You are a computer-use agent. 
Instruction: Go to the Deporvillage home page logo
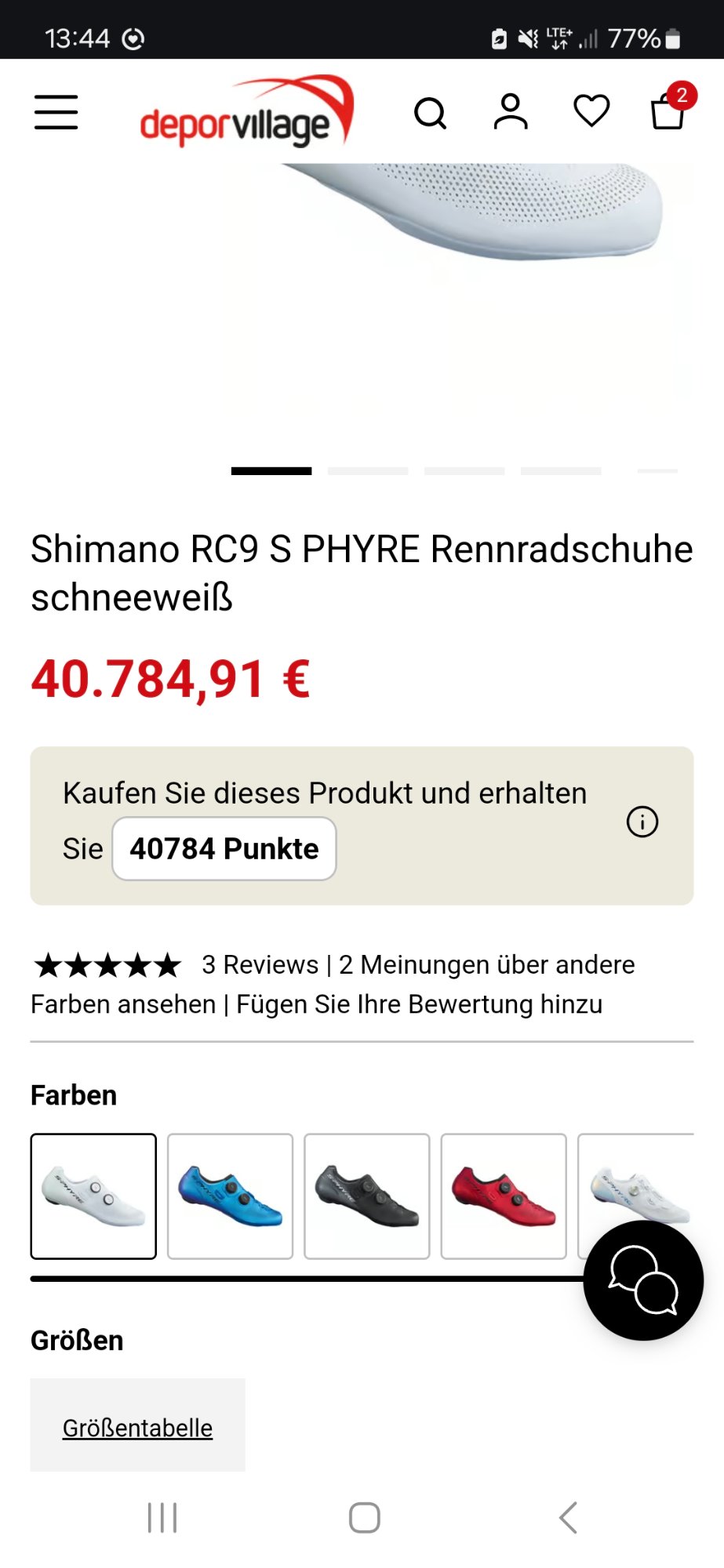coord(246,114)
